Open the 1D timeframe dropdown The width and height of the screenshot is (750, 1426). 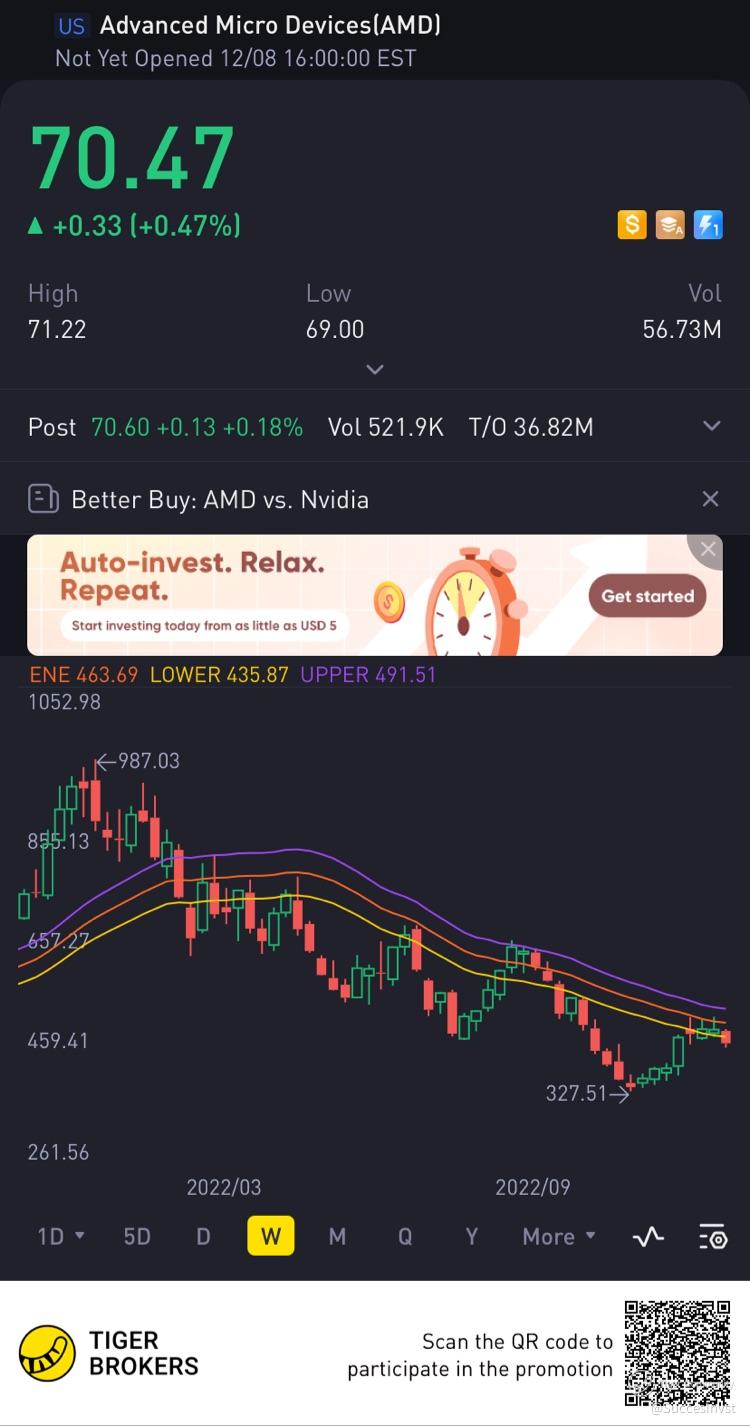60,1237
